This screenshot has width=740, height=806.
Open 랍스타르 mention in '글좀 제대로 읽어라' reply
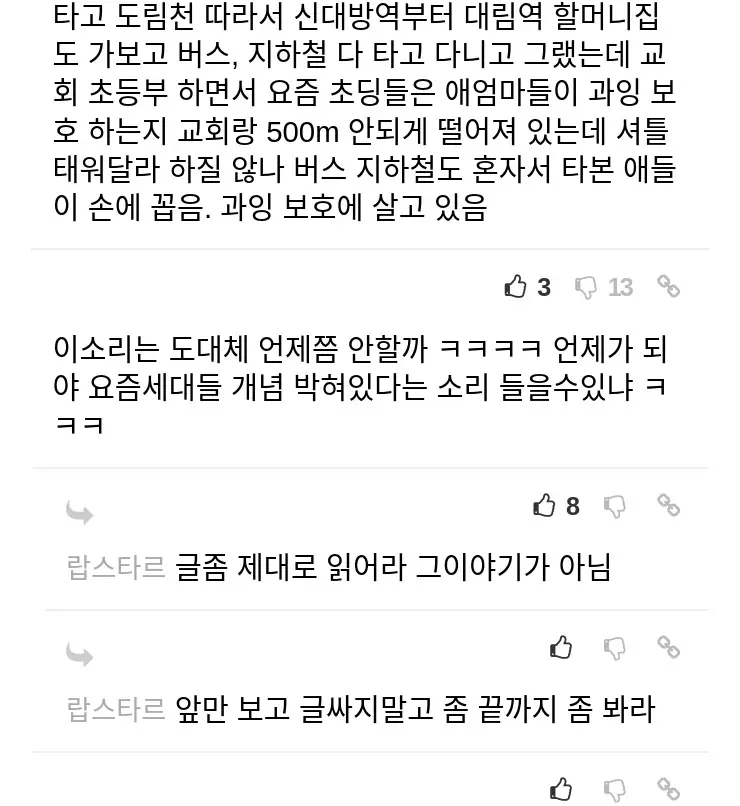115,568
